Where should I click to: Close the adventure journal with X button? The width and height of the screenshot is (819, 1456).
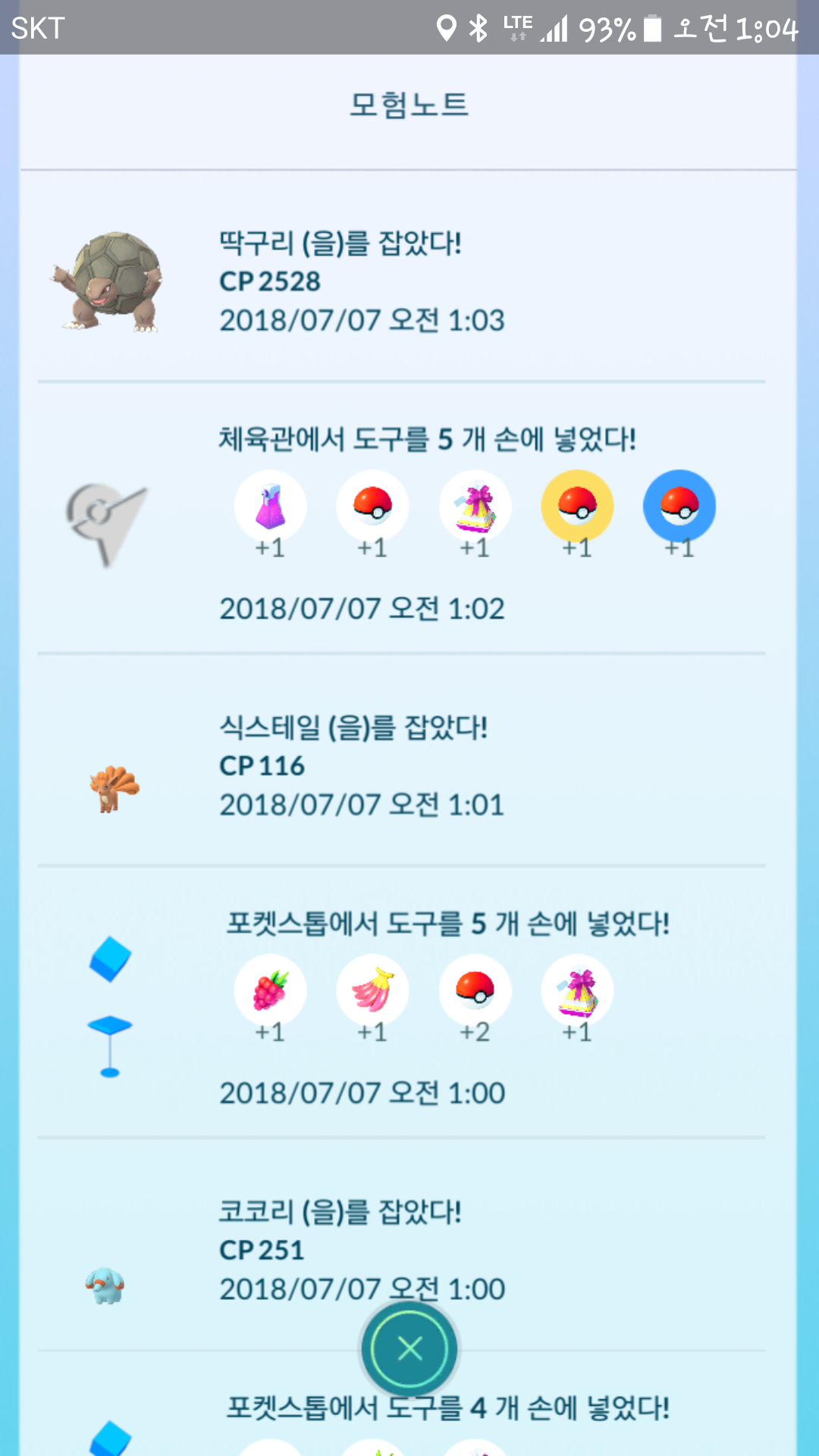coord(409,1348)
